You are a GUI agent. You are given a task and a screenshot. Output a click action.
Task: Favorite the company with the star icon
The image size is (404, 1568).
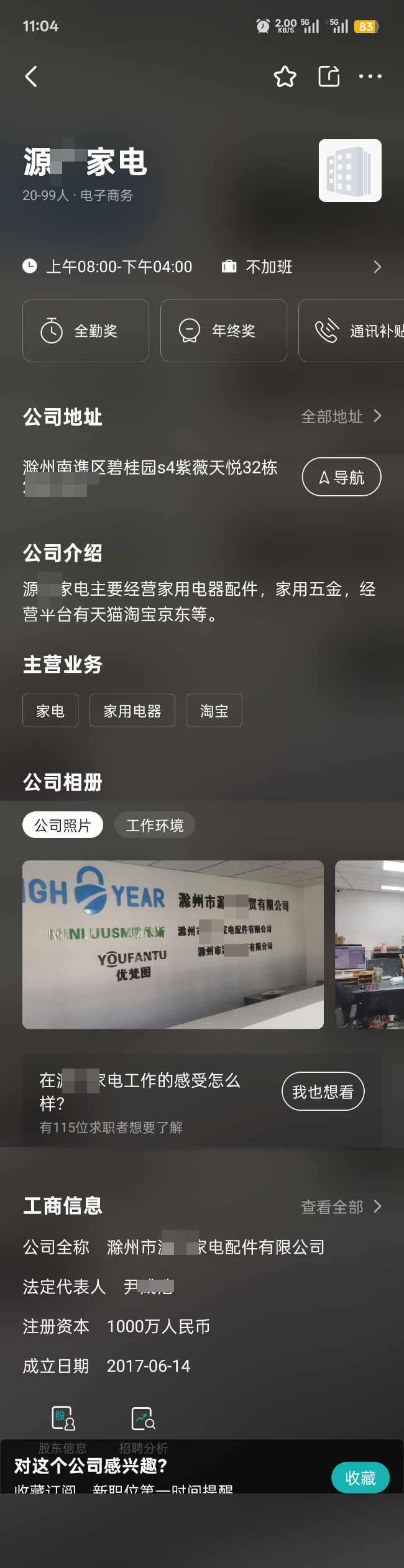[x=285, y=76]
